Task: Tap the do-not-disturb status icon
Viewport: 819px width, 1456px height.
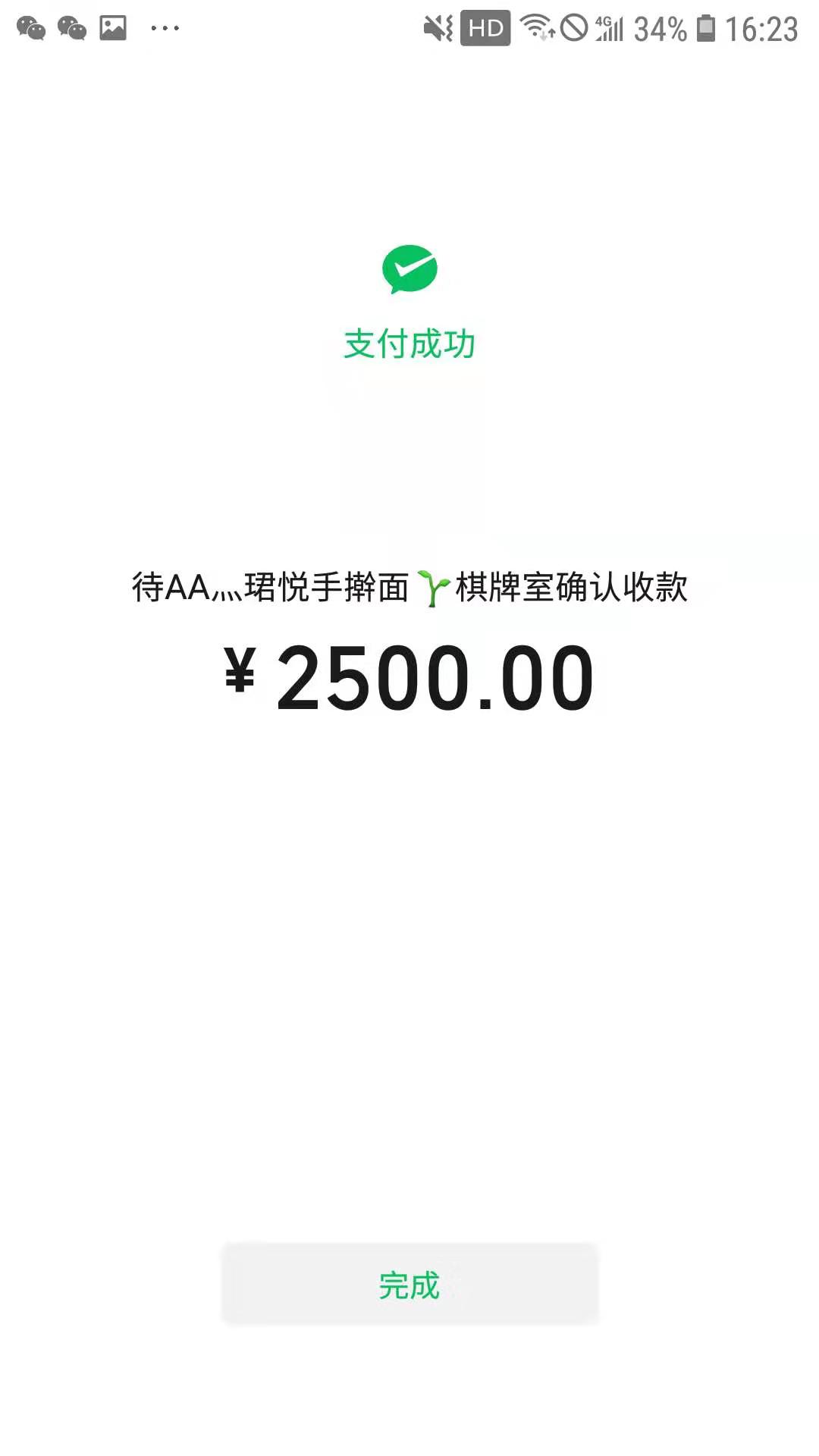Action: (x=573, y=29)
